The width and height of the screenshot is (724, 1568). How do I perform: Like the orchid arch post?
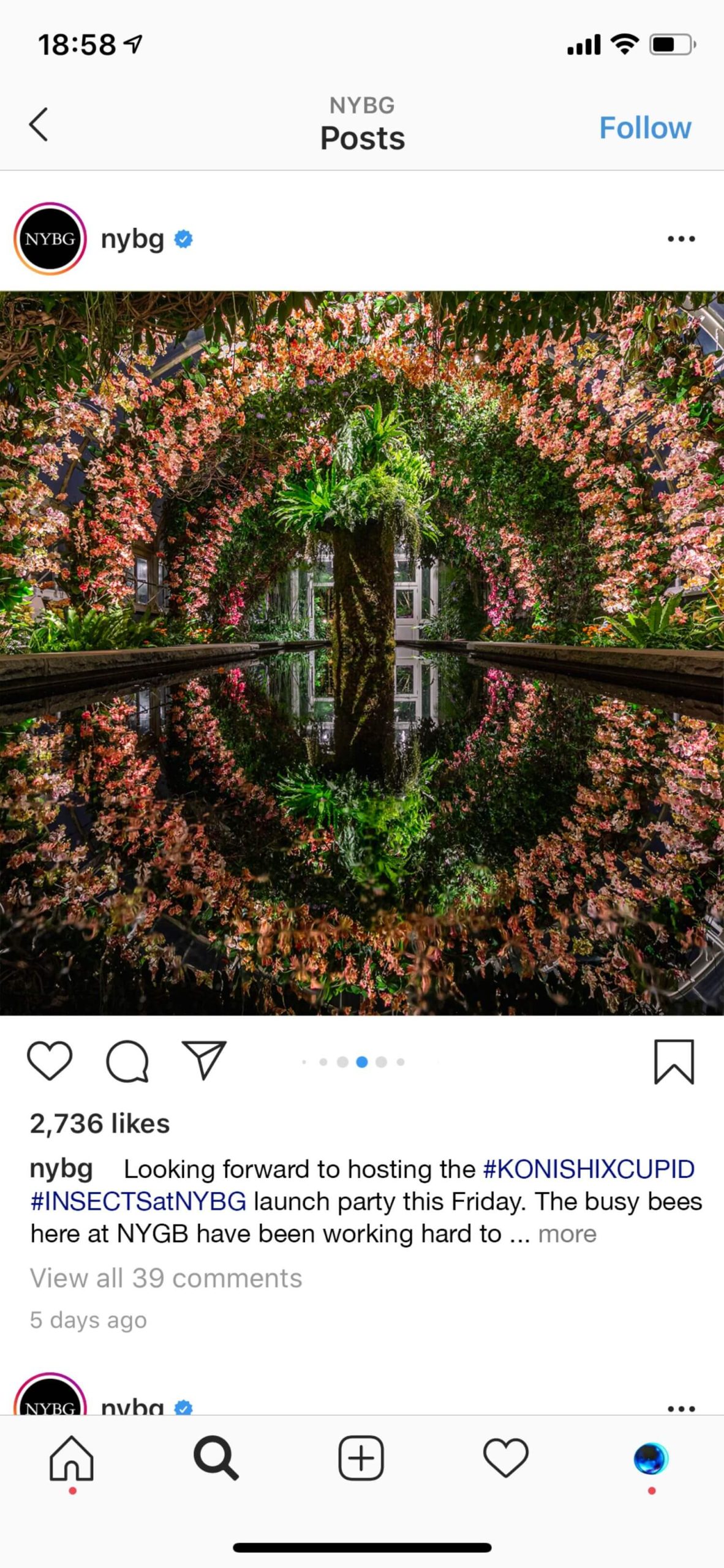point(50,1061)
